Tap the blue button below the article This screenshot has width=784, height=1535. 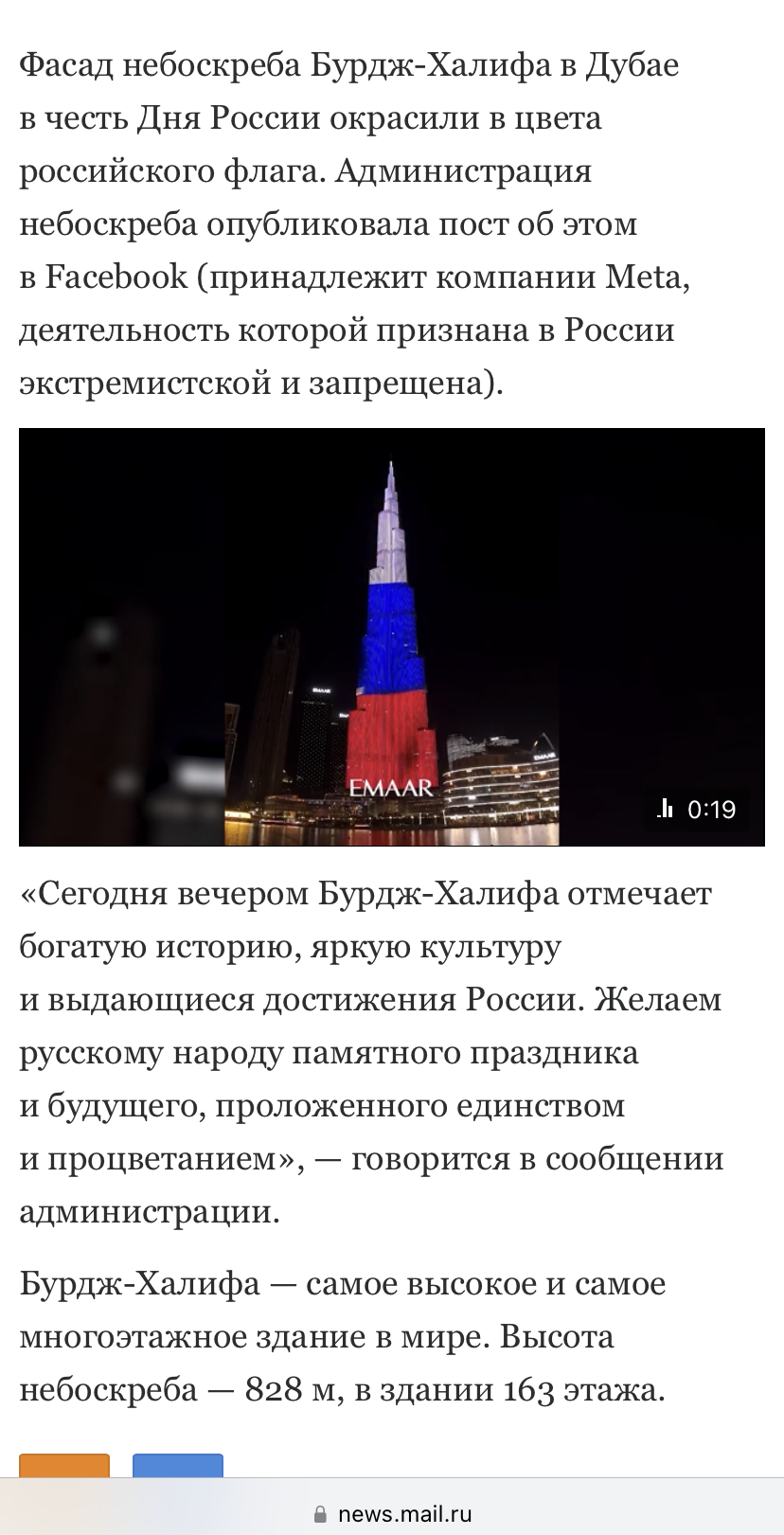click(178, 1466)
